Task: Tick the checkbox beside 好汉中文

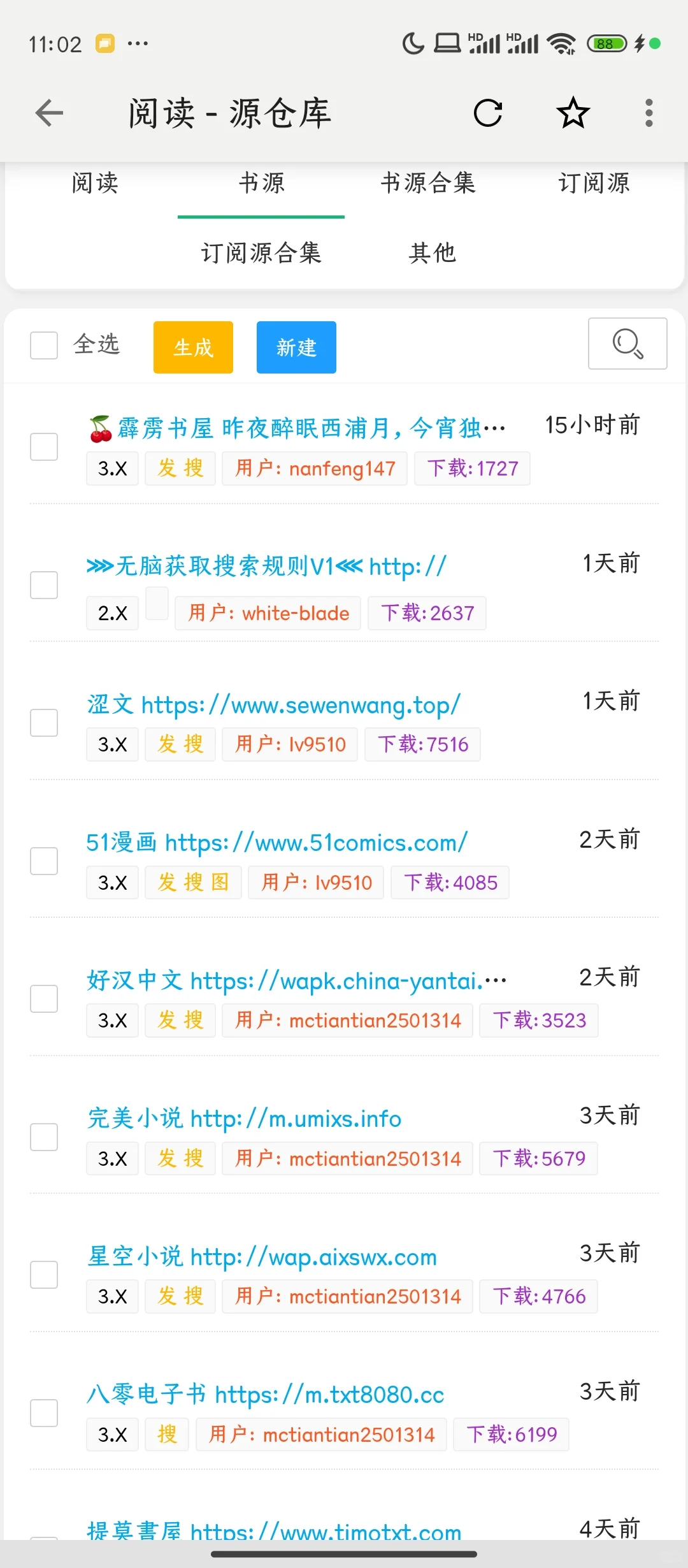Action: [44, 999]
